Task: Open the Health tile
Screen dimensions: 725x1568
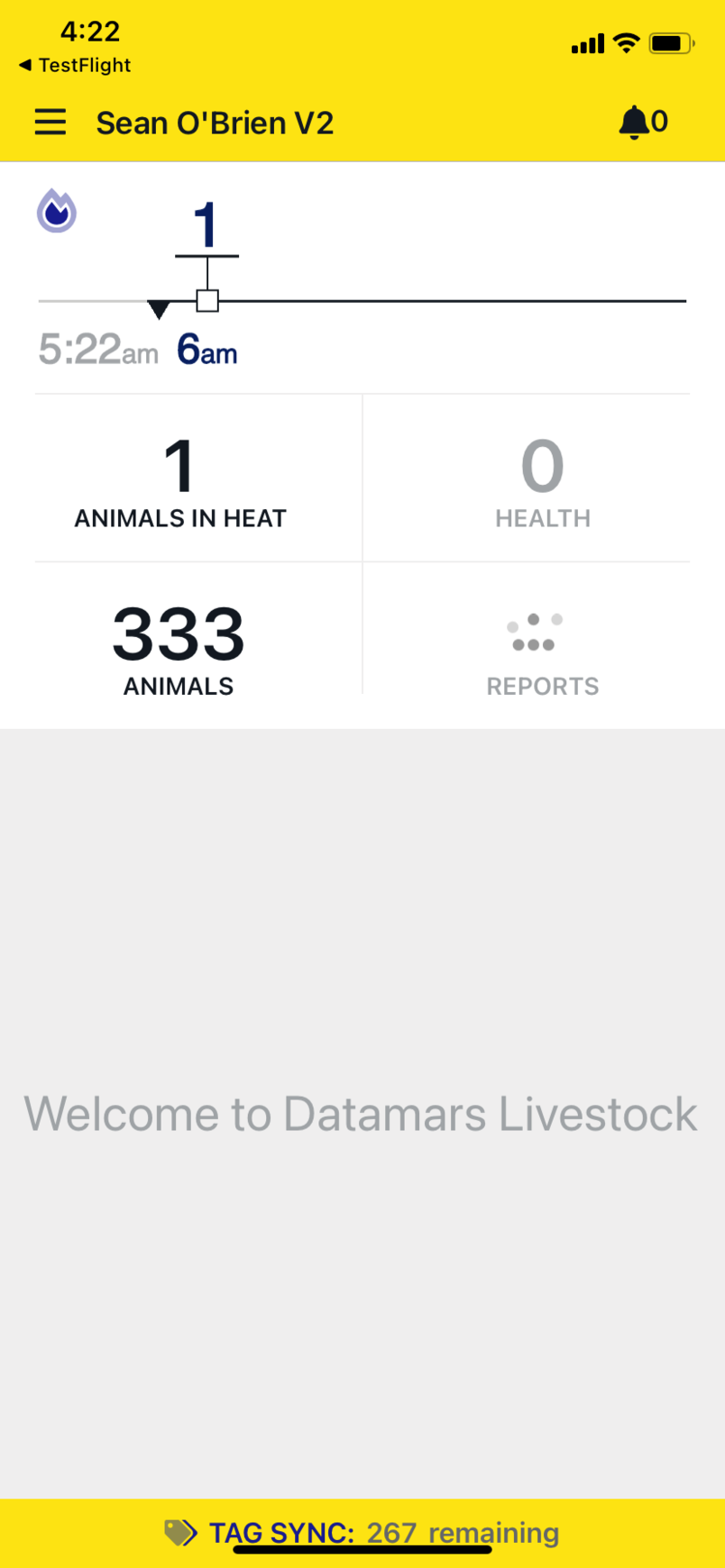Action: tap(543, 479)
